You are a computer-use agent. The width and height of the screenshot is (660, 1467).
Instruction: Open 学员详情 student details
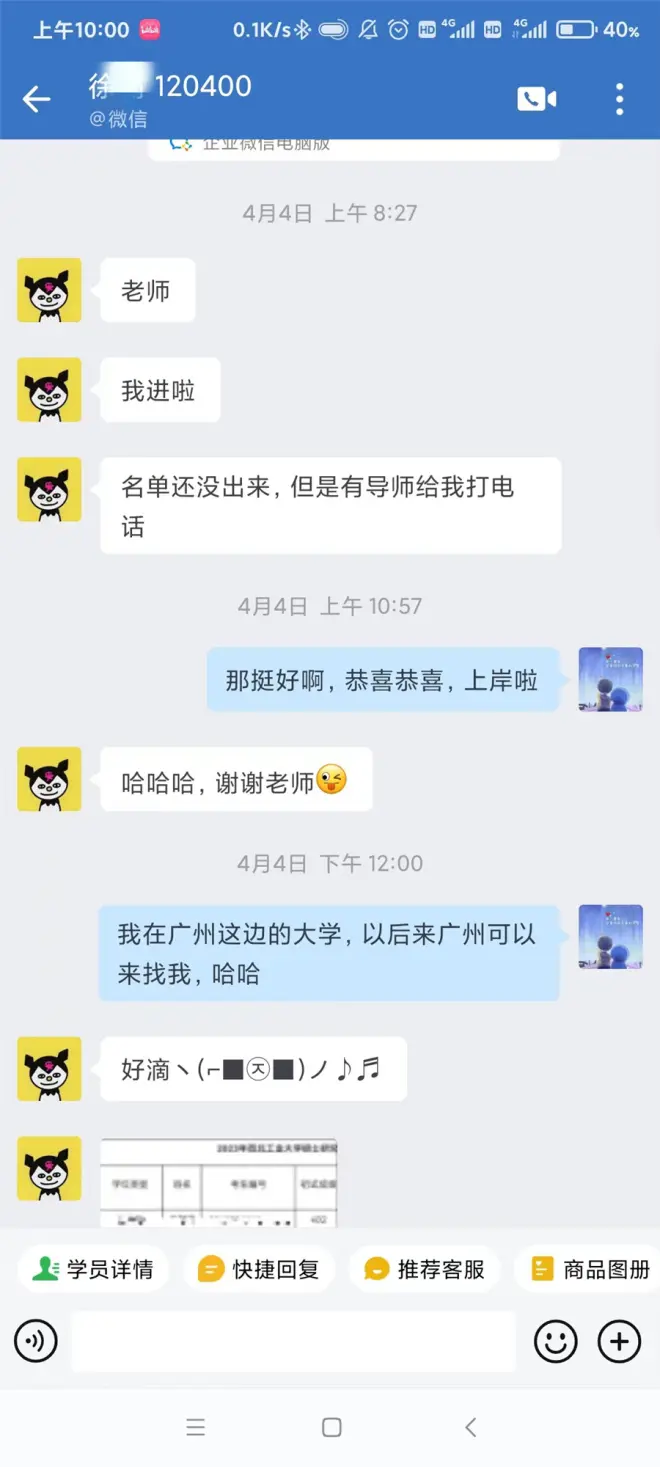pos(93,1269)
